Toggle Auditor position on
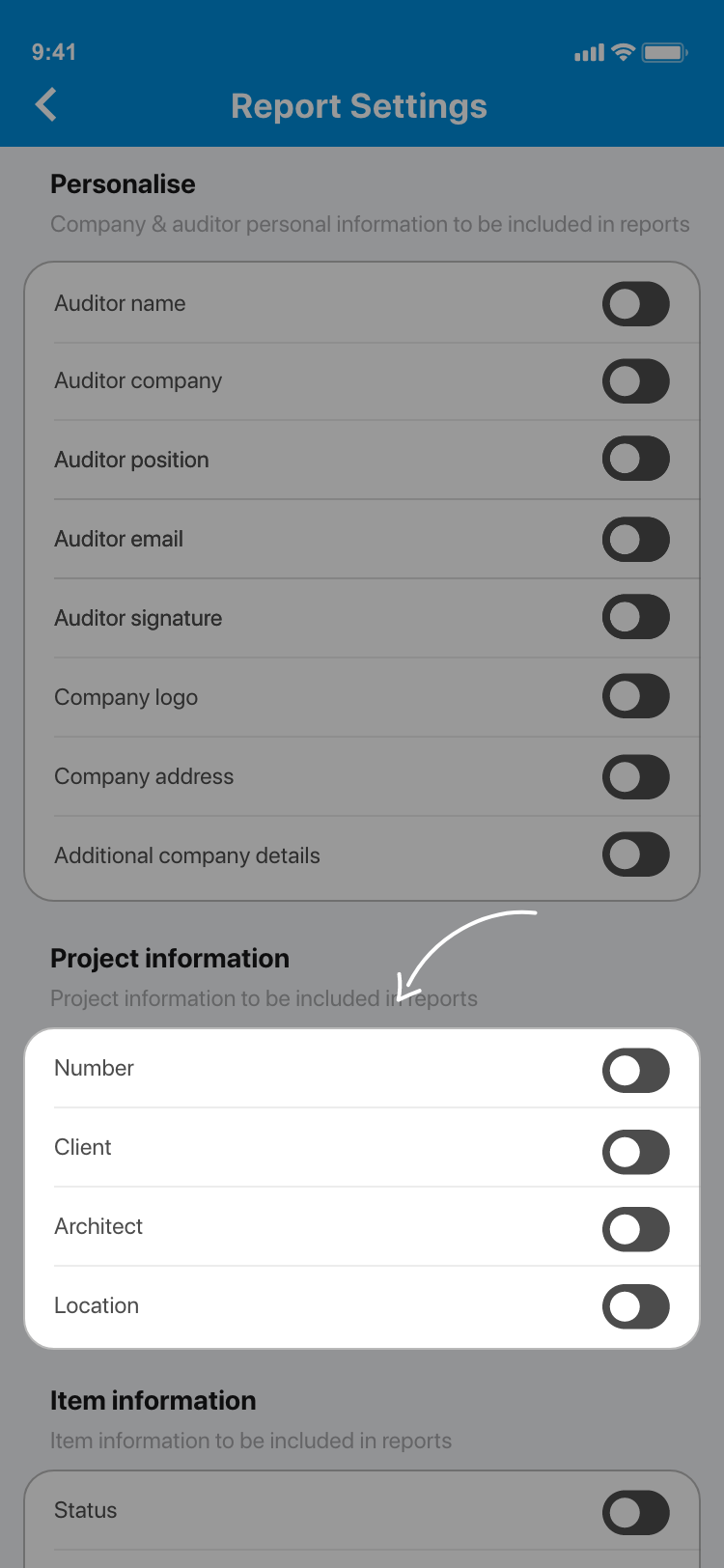 pos(635,459)
